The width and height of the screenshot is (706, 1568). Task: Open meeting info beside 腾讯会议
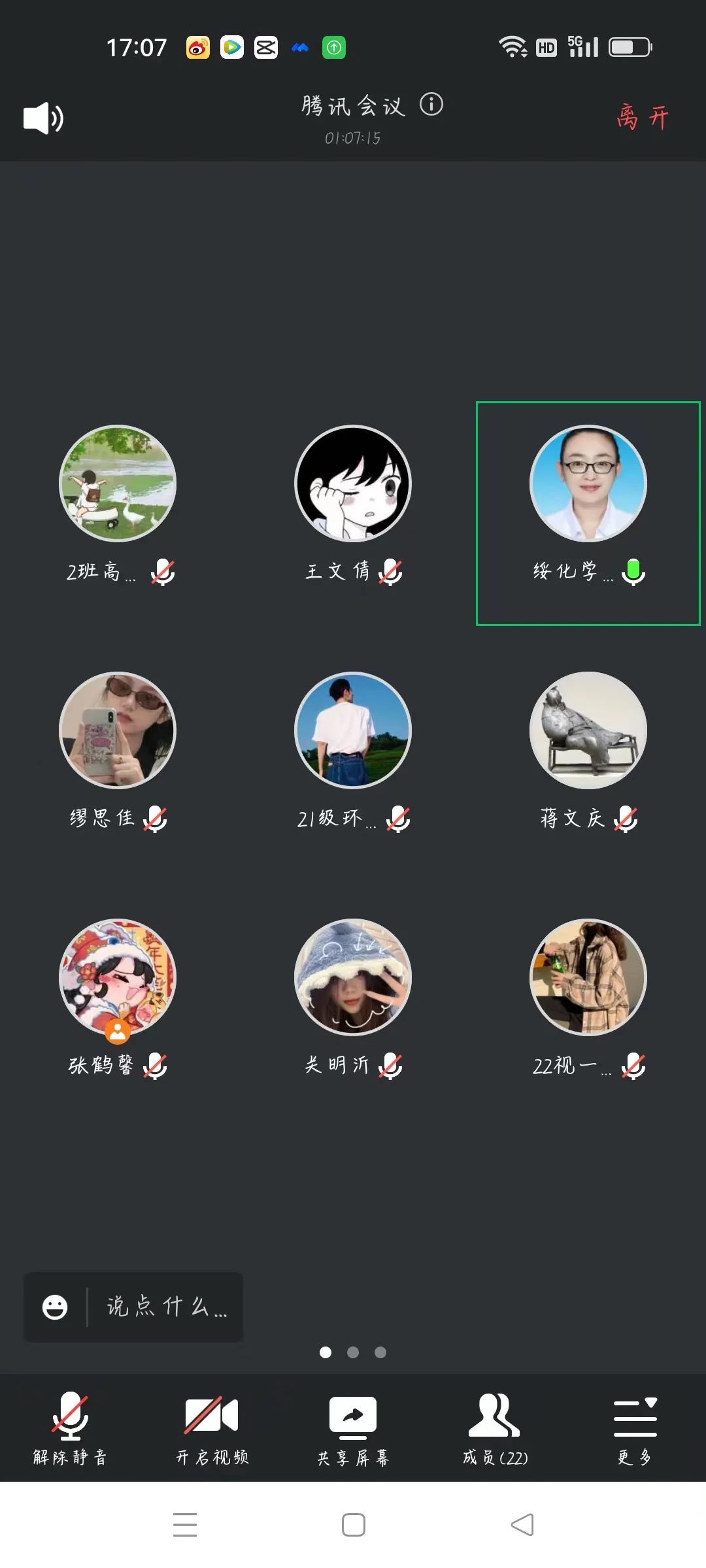point(431,105)
